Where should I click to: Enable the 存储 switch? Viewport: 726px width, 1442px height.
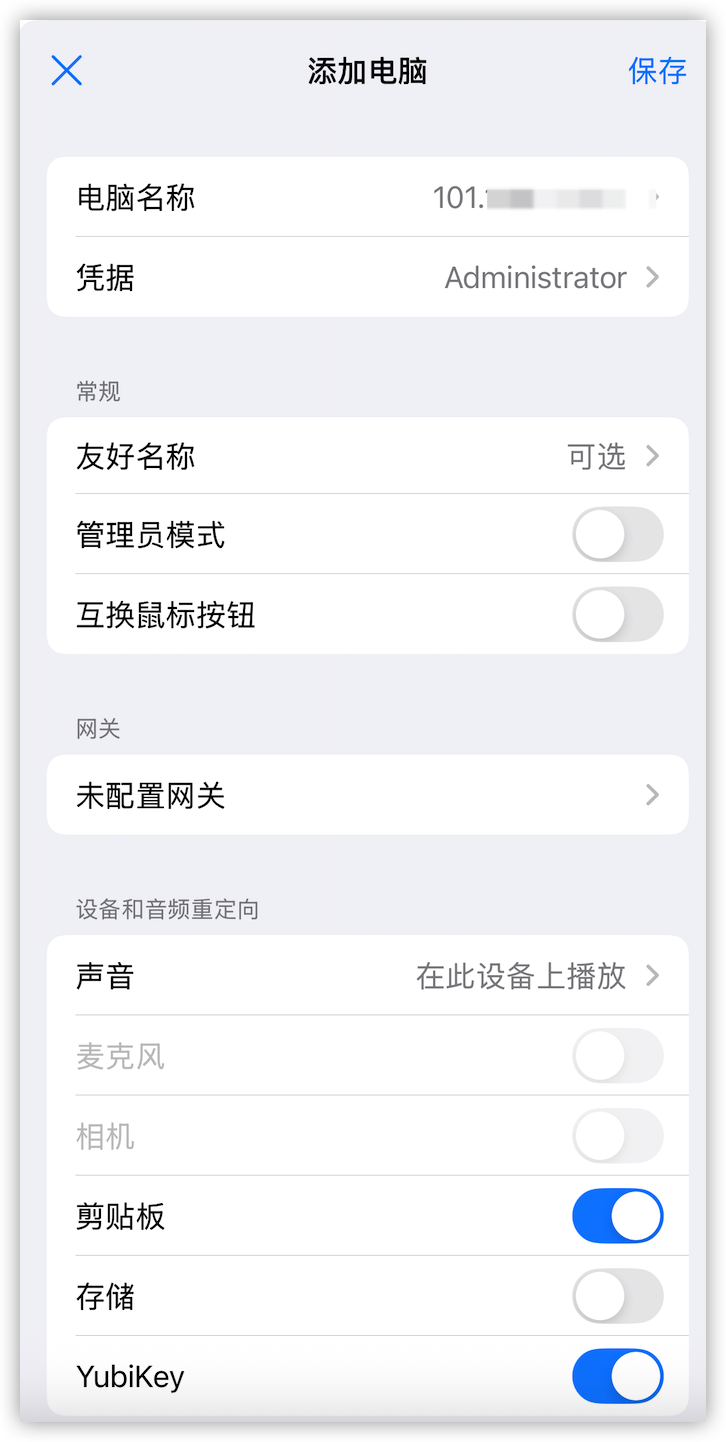[617, 1296]
